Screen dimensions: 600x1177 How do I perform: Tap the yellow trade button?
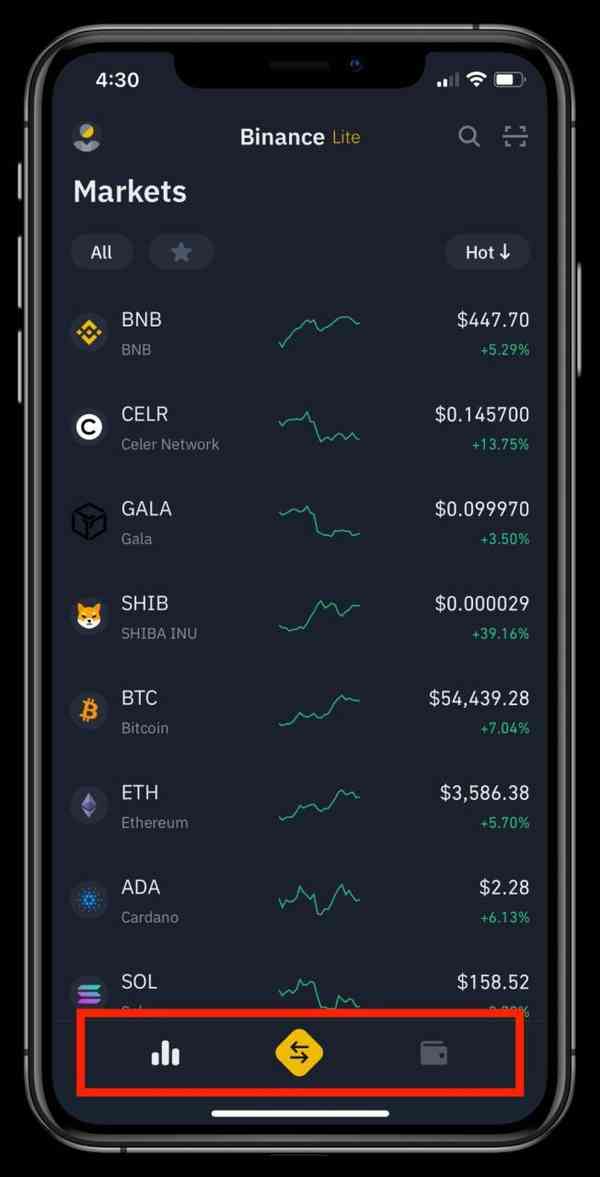(x=299, y=1052)
